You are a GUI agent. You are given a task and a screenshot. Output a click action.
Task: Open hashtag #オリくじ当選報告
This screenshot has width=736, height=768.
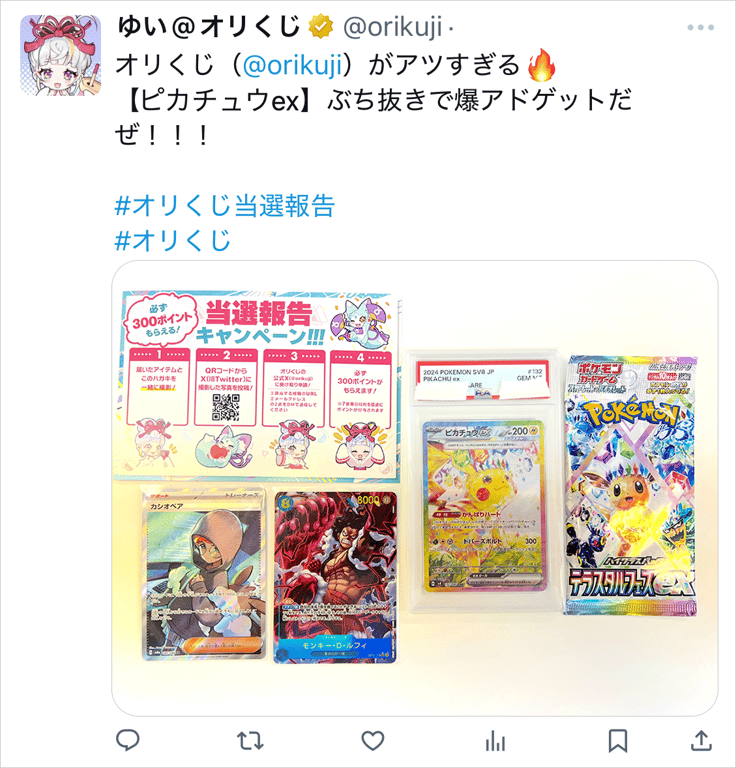pyautogui.click(x=225, y=206)
